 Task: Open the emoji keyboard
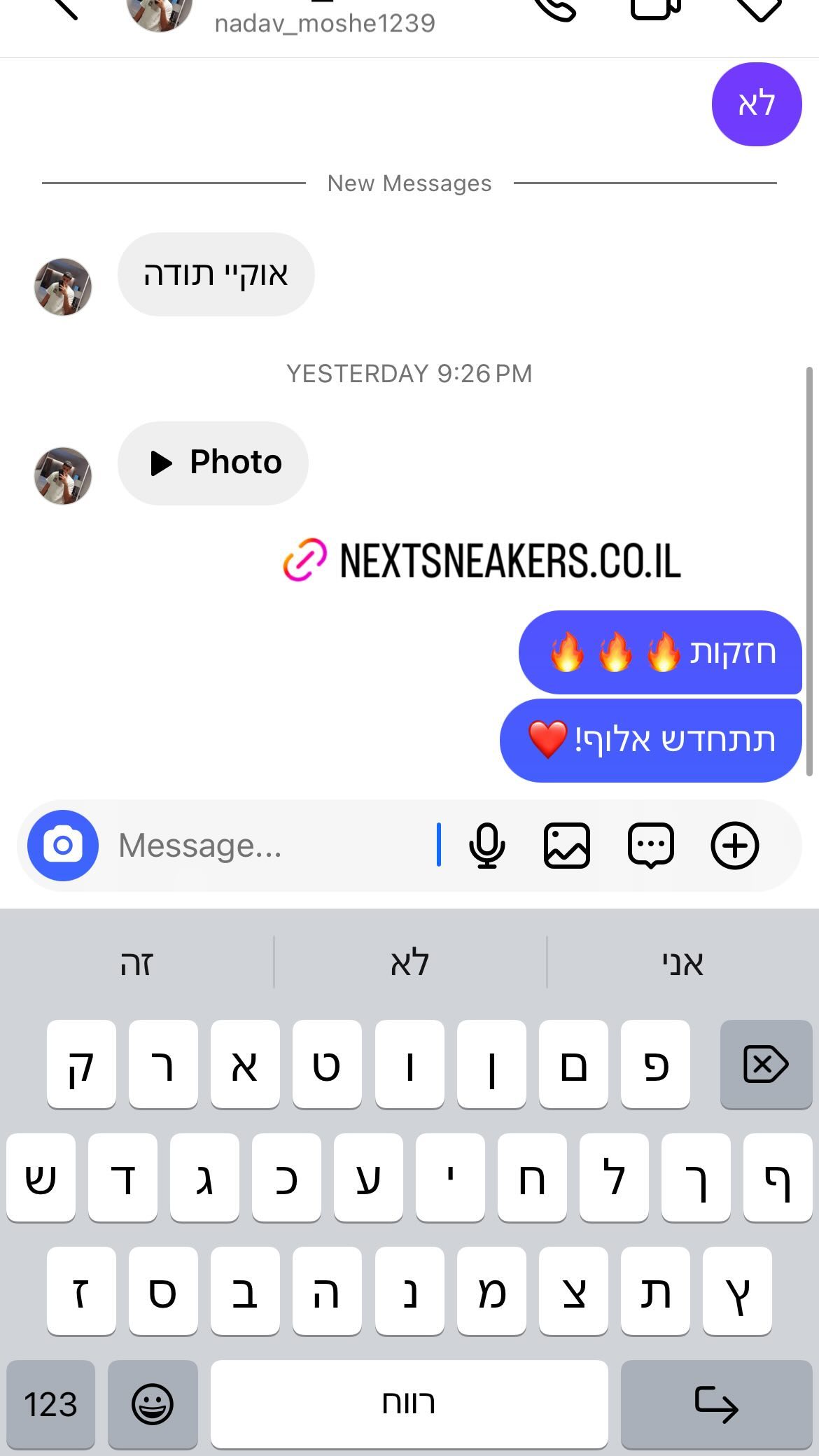(x=152, y=1404)
